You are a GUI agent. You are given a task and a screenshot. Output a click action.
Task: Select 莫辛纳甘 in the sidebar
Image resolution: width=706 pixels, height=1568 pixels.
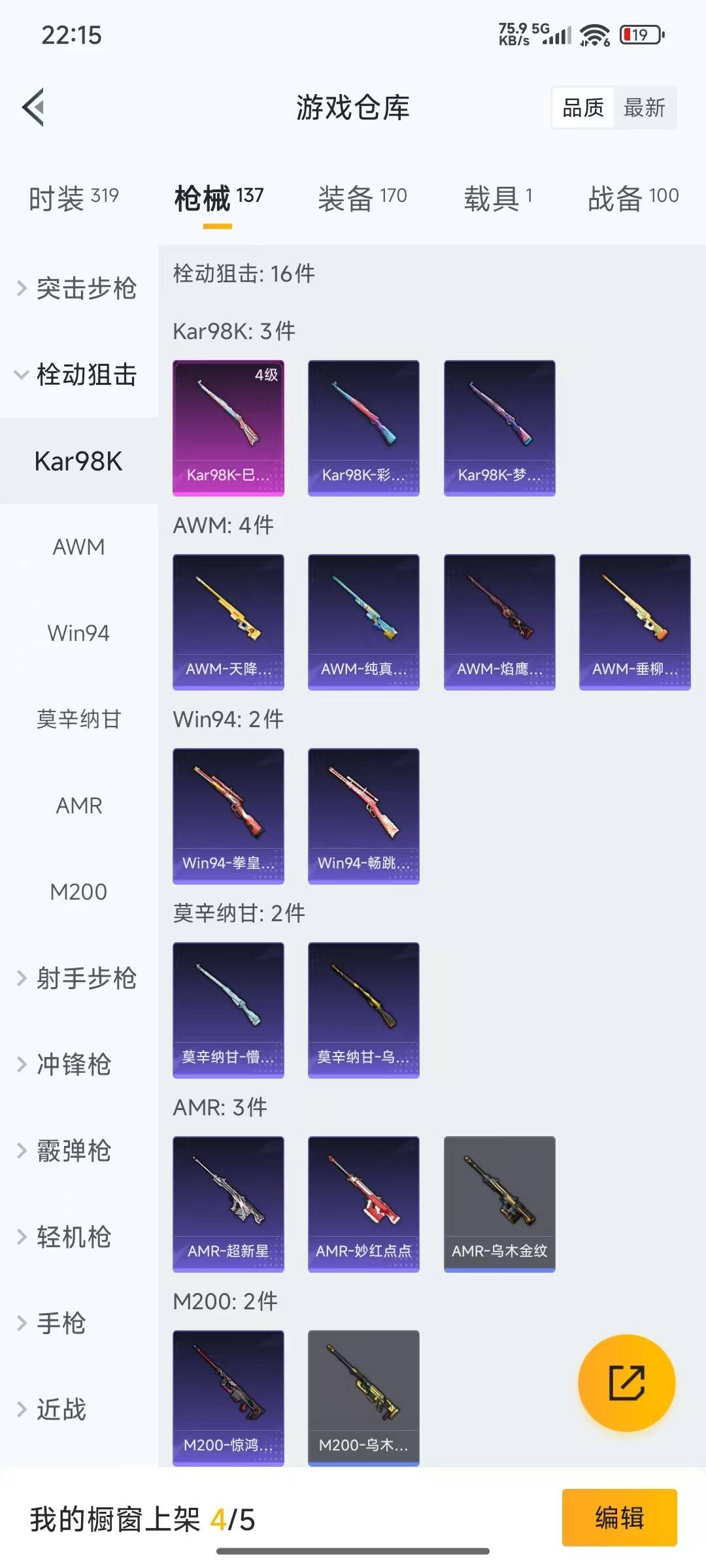(x=78, y=719)
